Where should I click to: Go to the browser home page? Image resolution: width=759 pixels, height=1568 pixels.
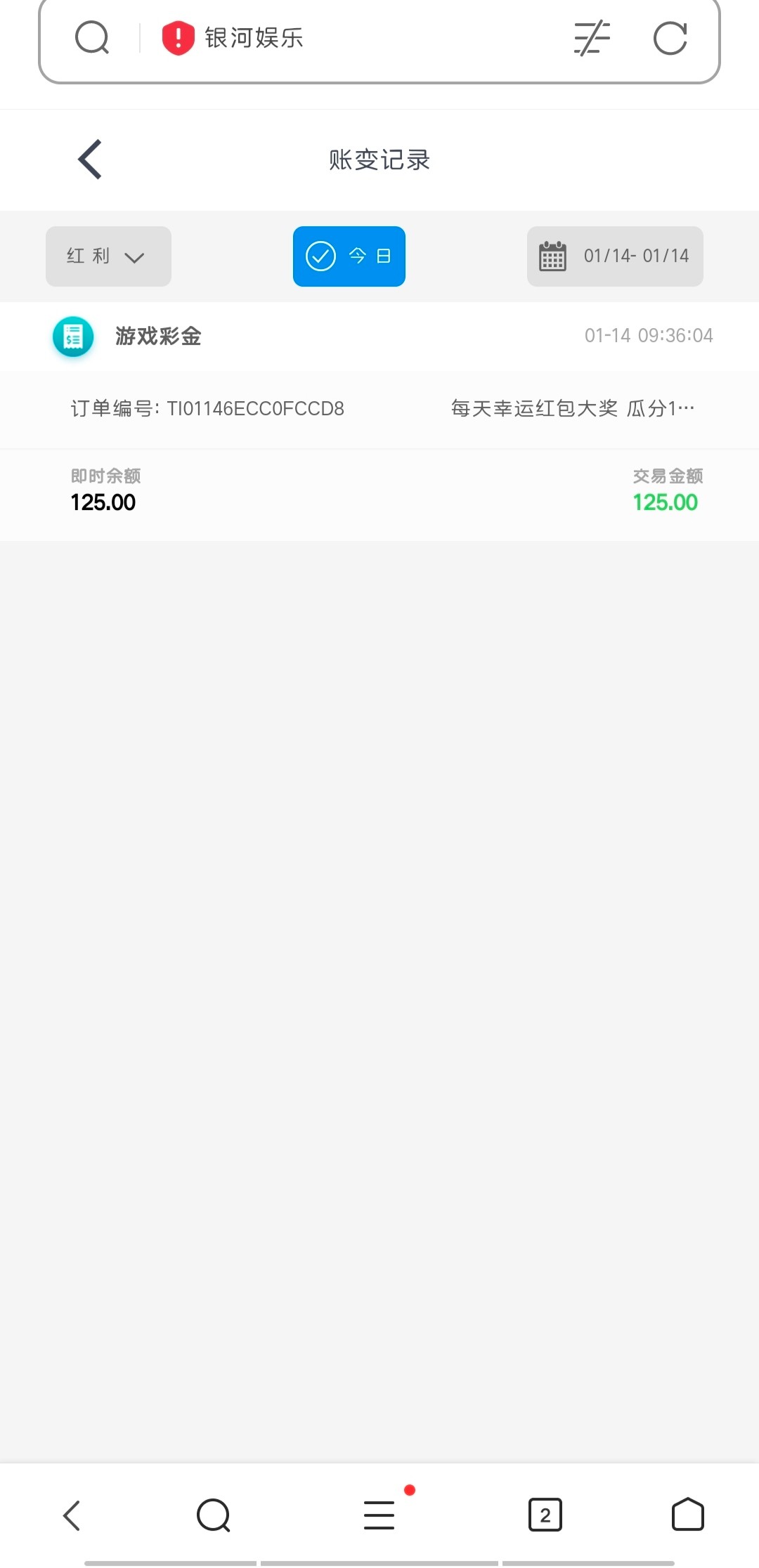coord(687,1515)
